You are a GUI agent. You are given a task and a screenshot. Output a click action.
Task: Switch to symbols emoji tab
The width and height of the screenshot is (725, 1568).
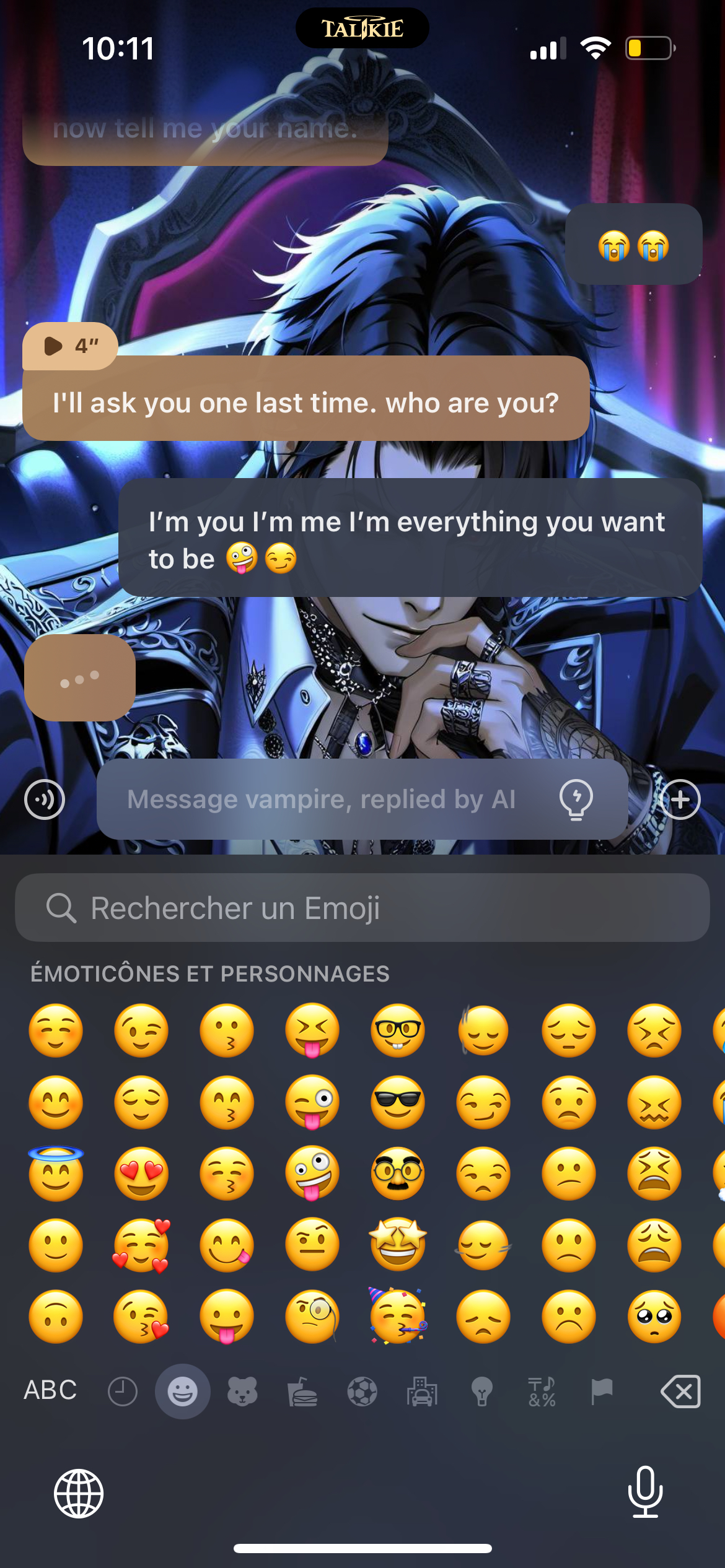[x=542, y=1392]
